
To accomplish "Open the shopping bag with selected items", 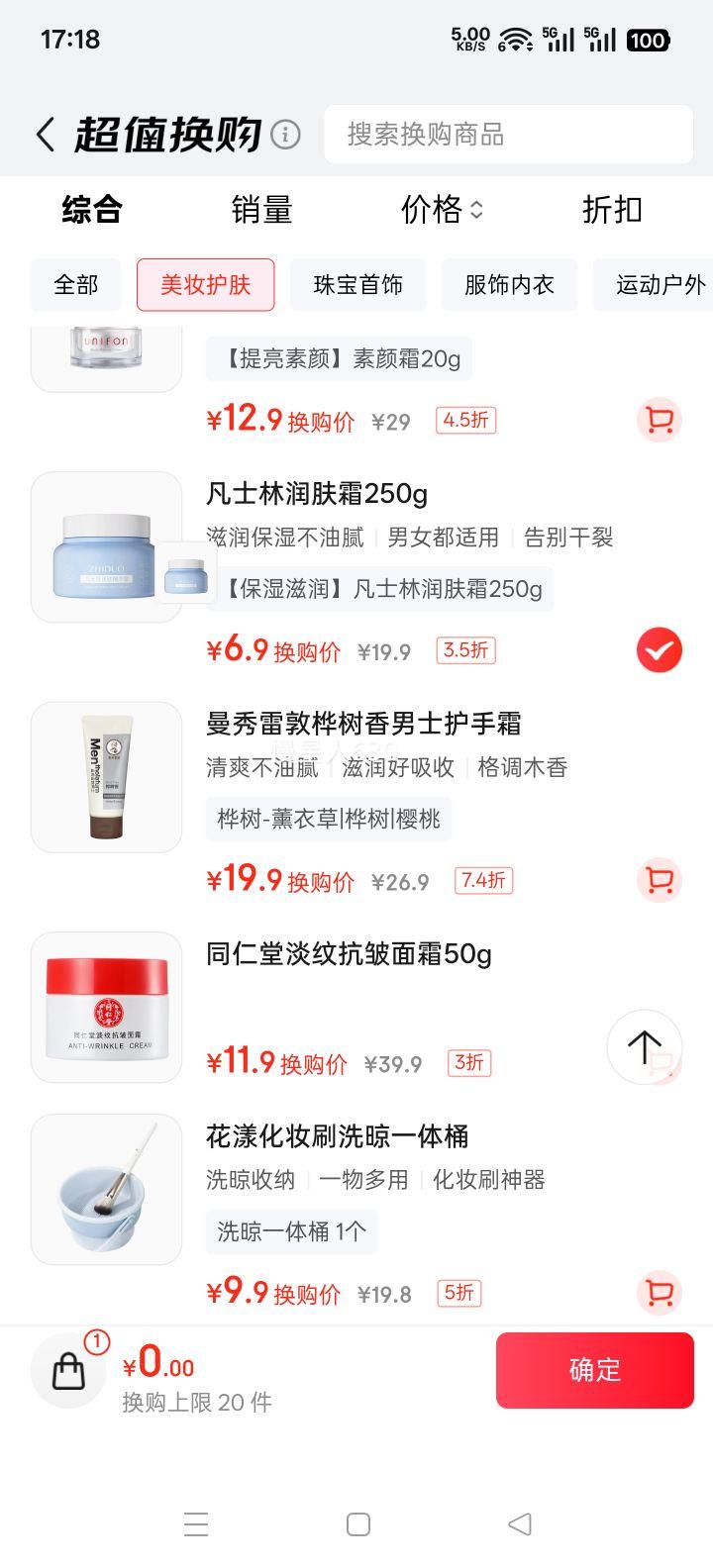I will coord(68,1371).
